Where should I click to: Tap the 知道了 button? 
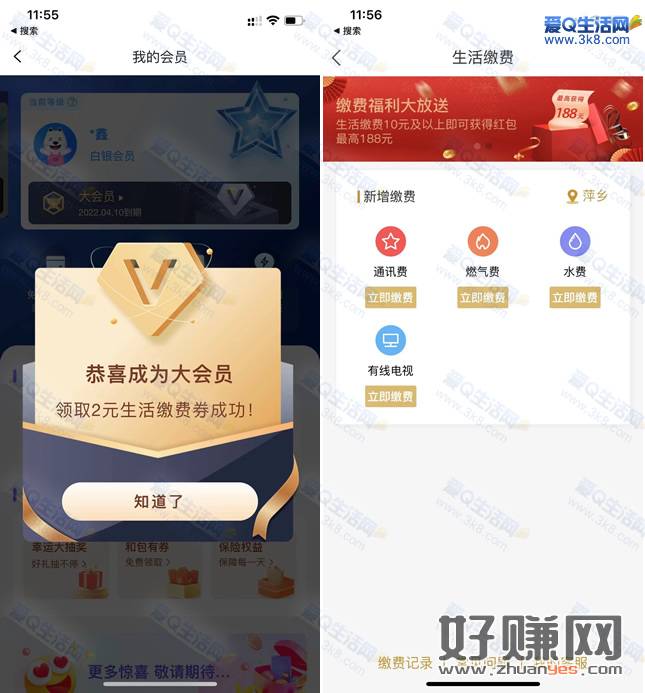(x=159, y=502)
